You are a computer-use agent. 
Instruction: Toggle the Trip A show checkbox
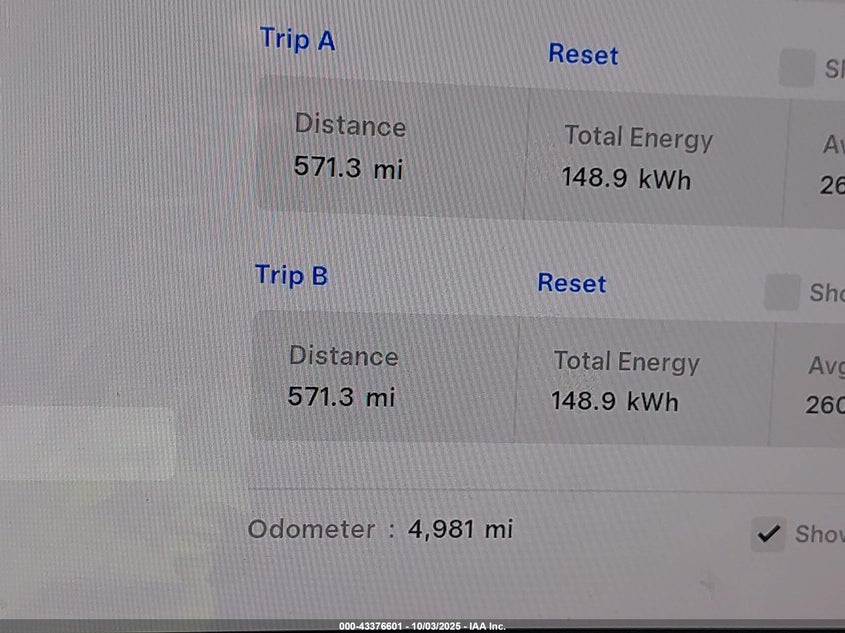tap(797, 68)
